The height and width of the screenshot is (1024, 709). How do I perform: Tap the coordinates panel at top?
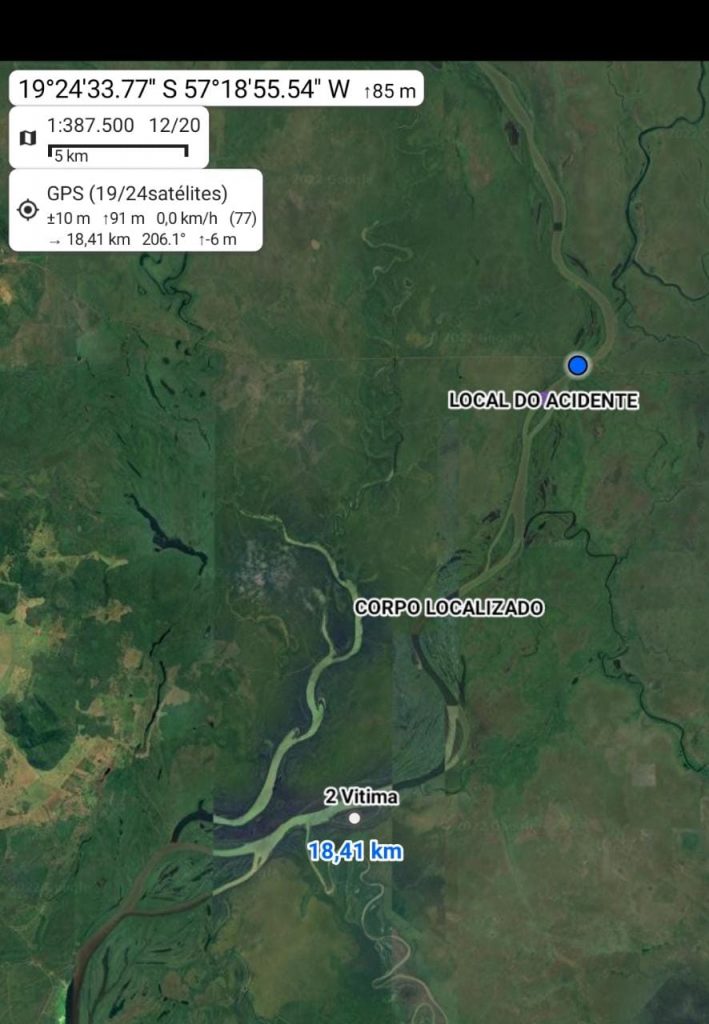click(216, 89)
